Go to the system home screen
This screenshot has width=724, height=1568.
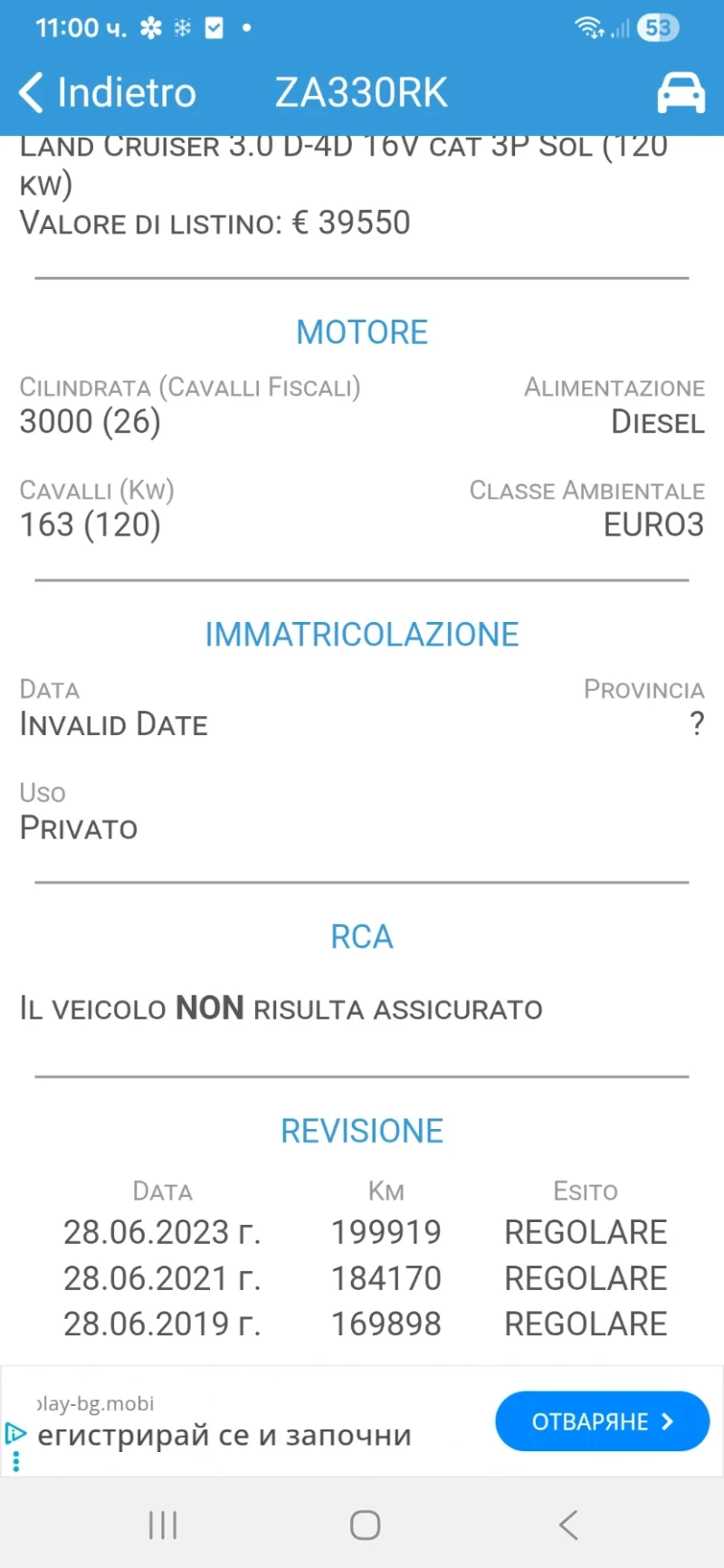pos(365,1525)
